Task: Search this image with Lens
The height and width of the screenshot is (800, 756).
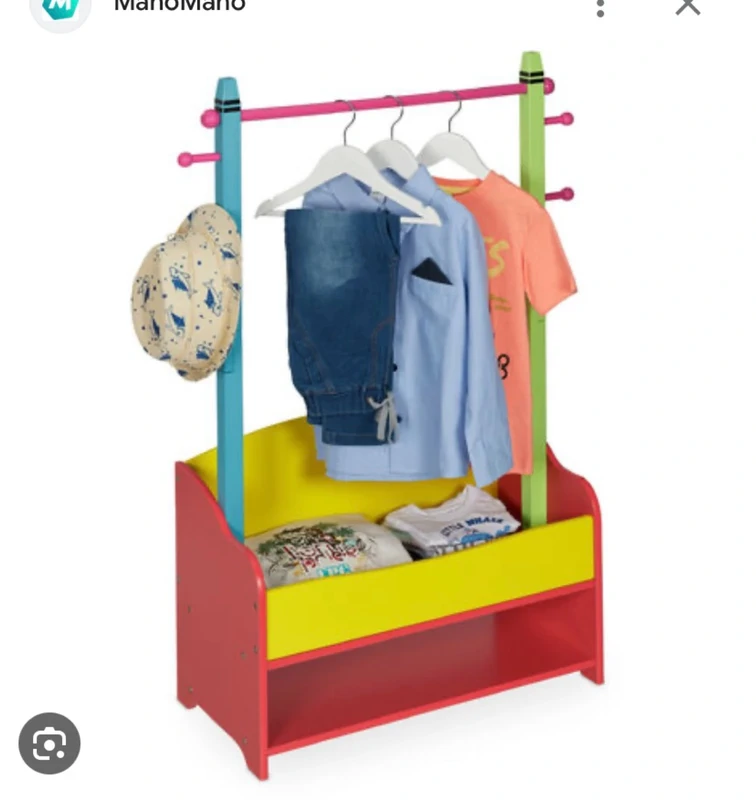Action: coord(49,743)
